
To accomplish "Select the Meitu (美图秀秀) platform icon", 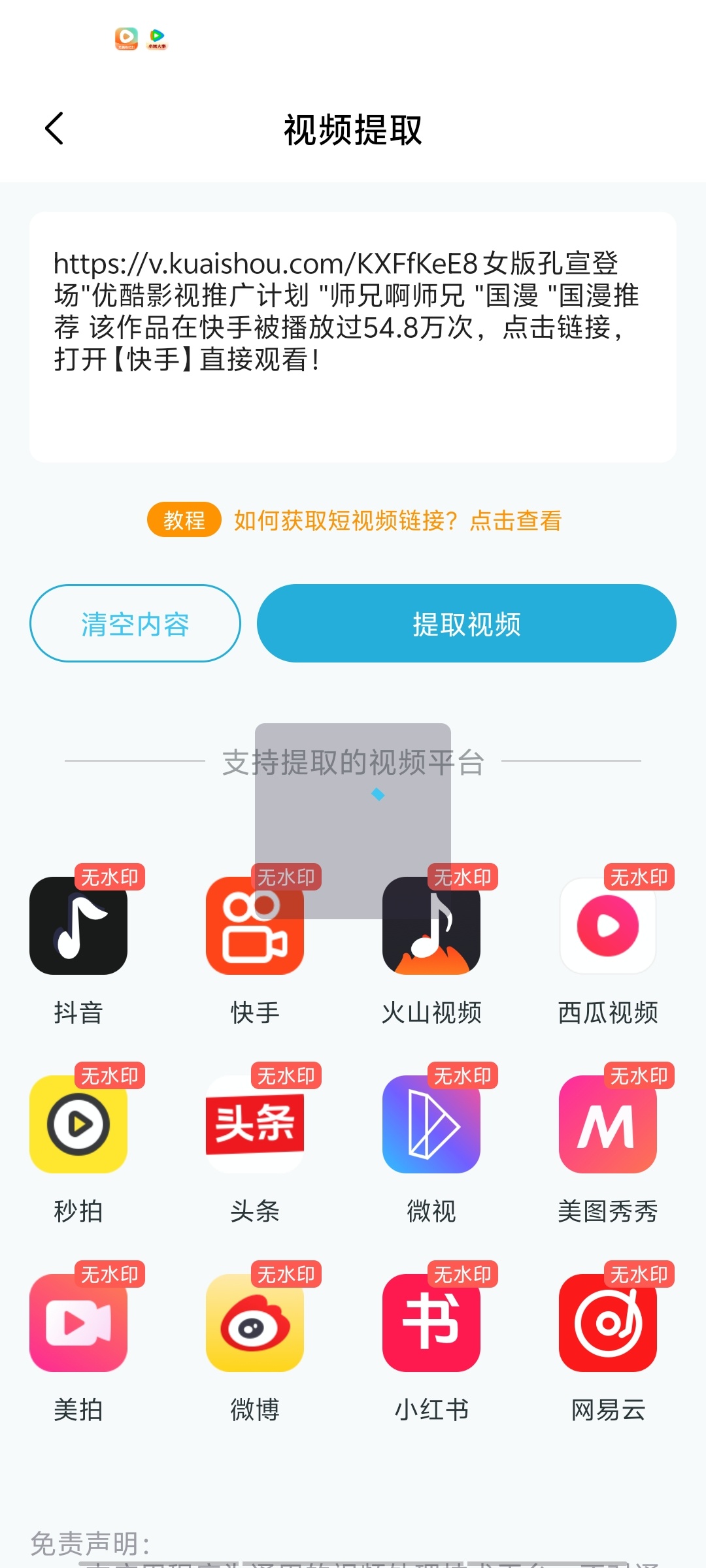I will click(x=607, y=1125).
